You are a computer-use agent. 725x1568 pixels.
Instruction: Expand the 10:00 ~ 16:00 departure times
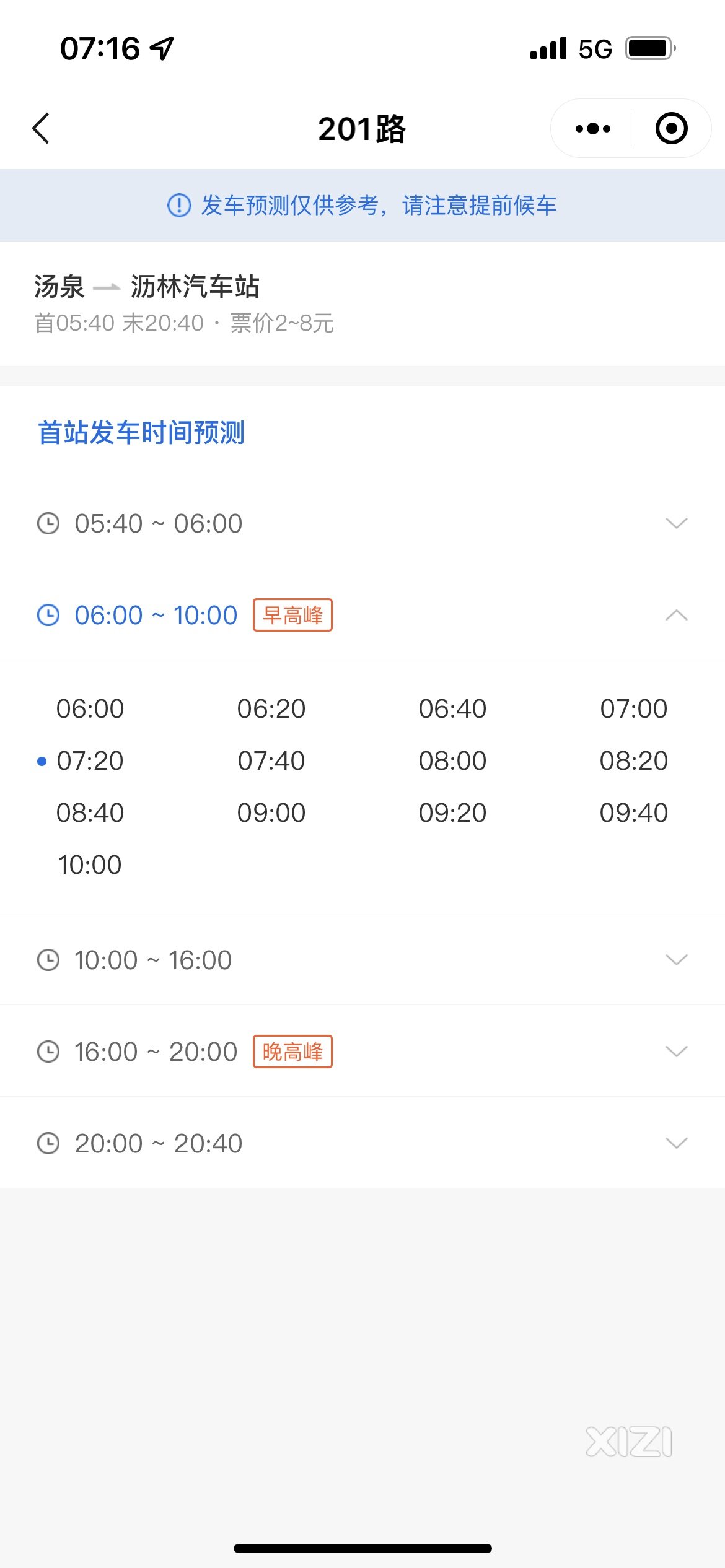362,960
